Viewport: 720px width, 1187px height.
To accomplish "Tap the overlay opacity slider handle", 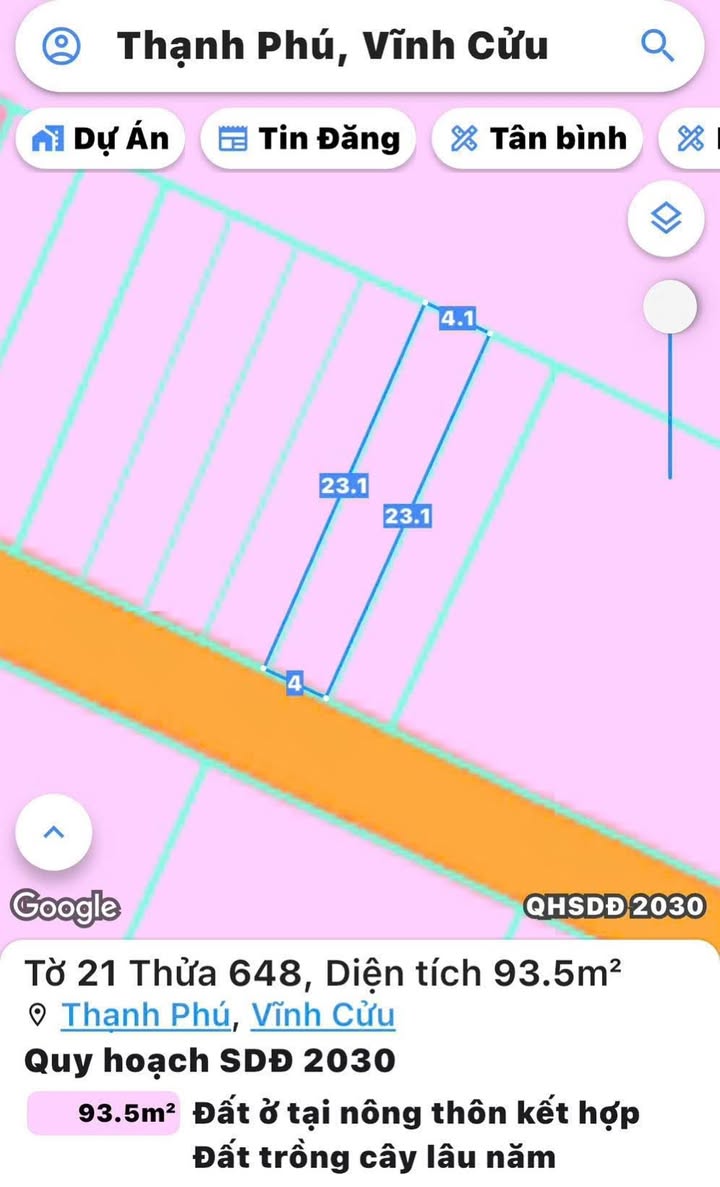I will tap(670, 307).
